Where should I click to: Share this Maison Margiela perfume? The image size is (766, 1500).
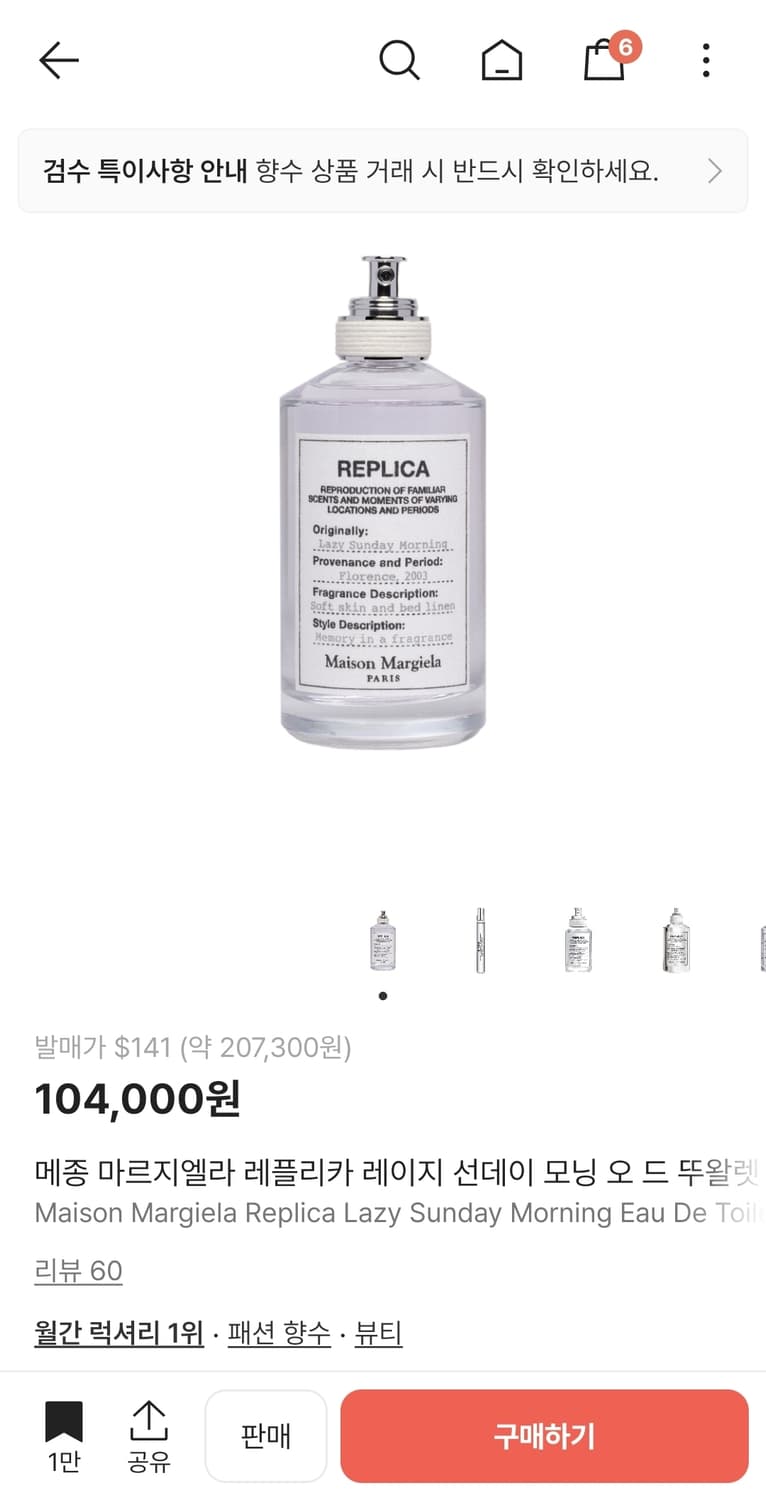[150, 1435]
